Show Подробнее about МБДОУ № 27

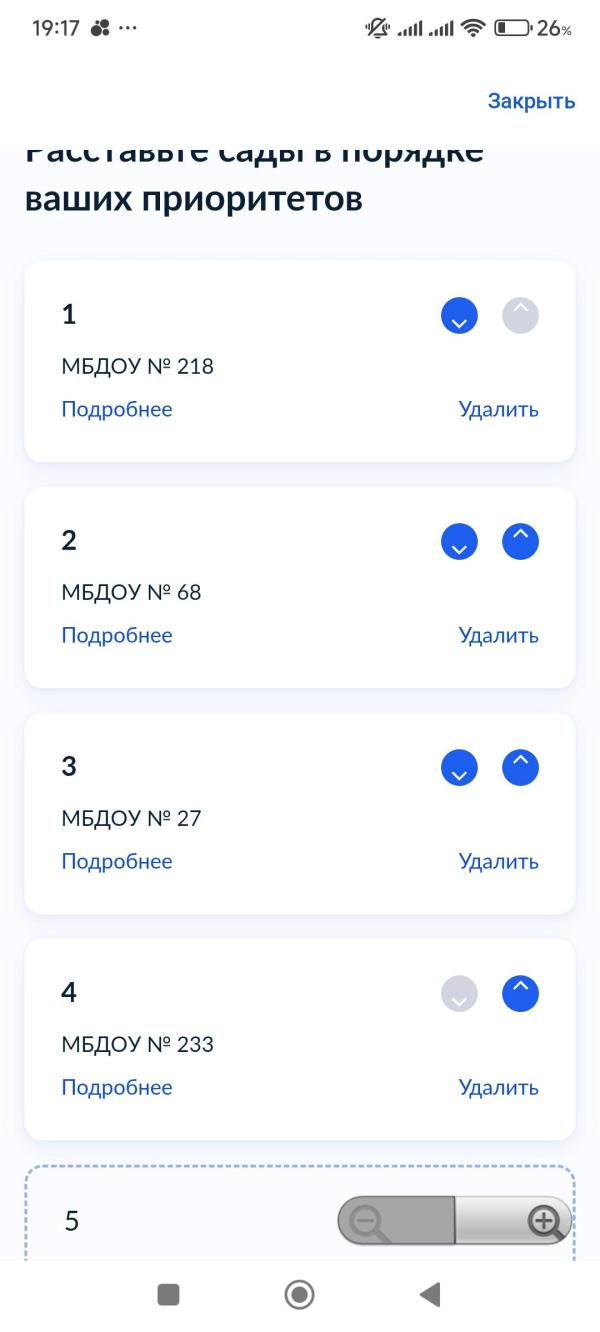[117, 861]
